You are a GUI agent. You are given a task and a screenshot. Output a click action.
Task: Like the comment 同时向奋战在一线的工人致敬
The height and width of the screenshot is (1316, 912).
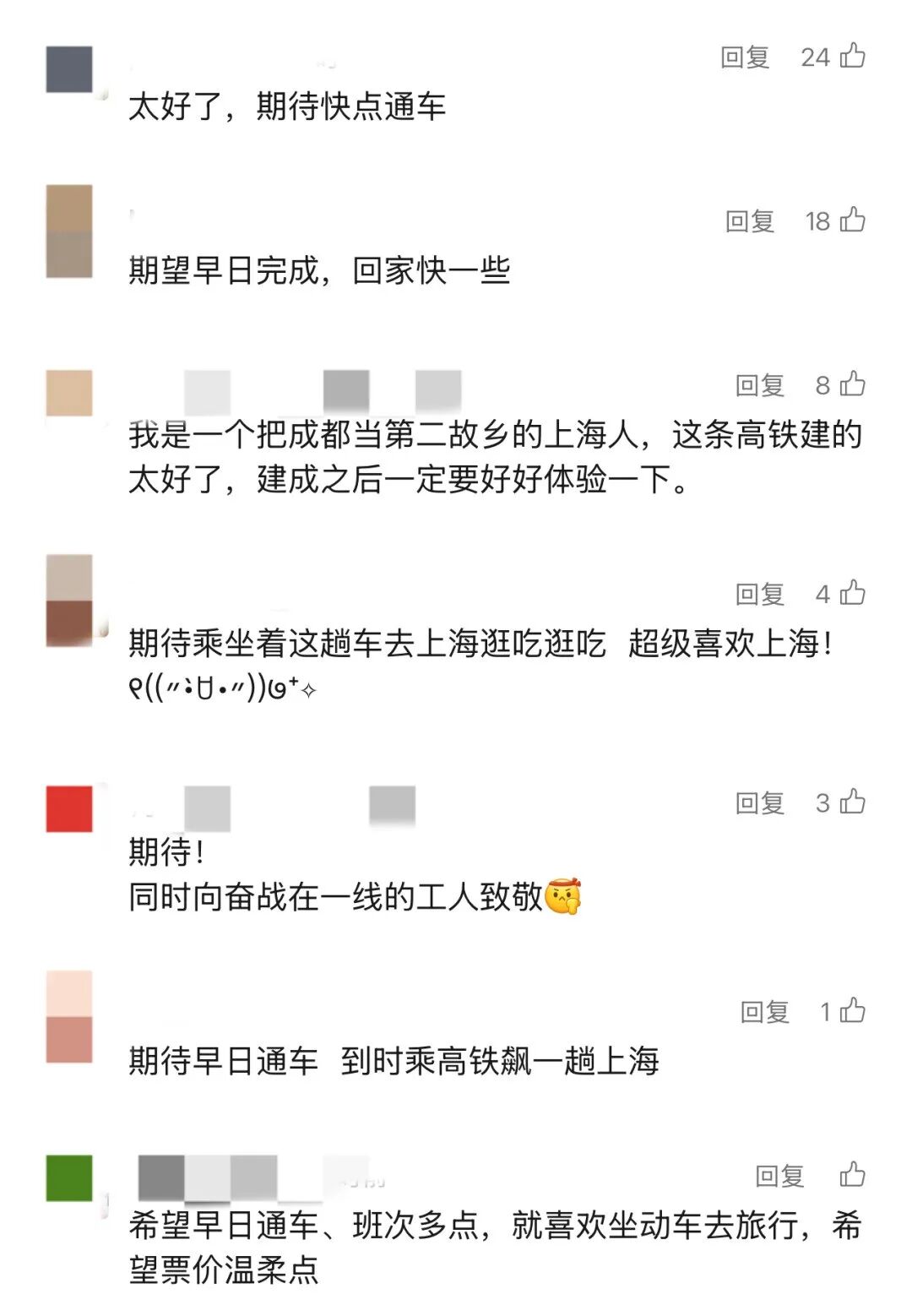(x=852, y=801)
